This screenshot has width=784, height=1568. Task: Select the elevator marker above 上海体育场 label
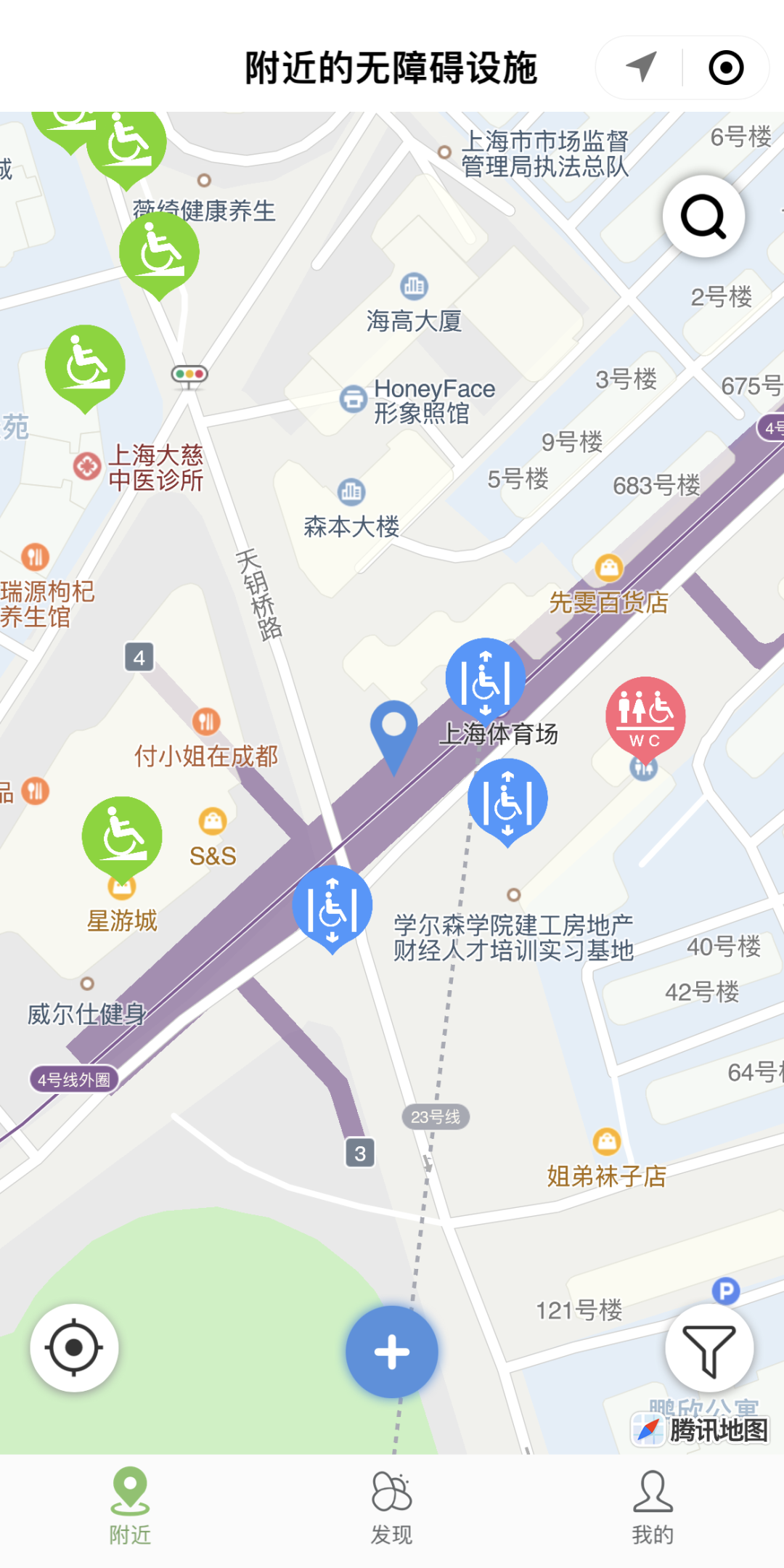(486, 677)
